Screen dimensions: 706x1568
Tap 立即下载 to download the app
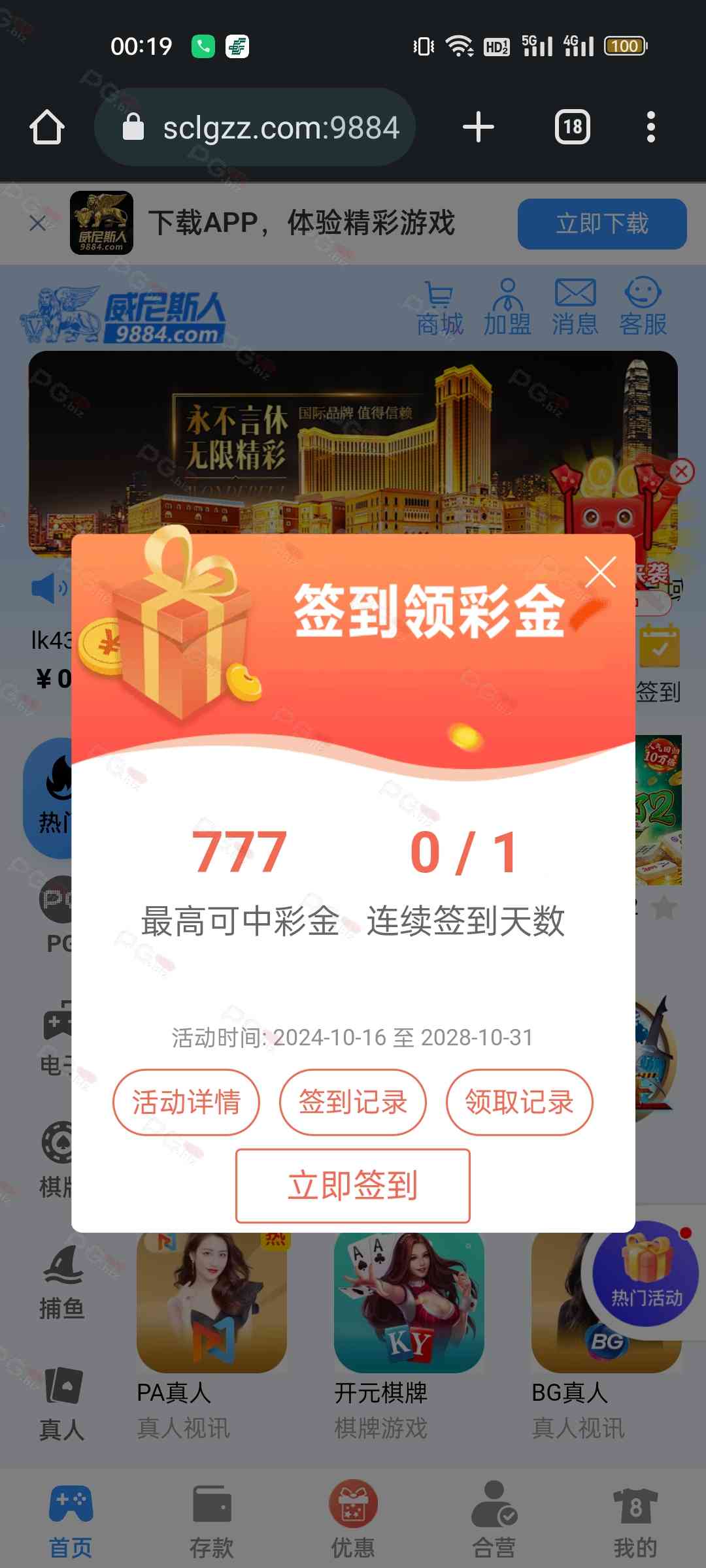click(x=601, y=223)
